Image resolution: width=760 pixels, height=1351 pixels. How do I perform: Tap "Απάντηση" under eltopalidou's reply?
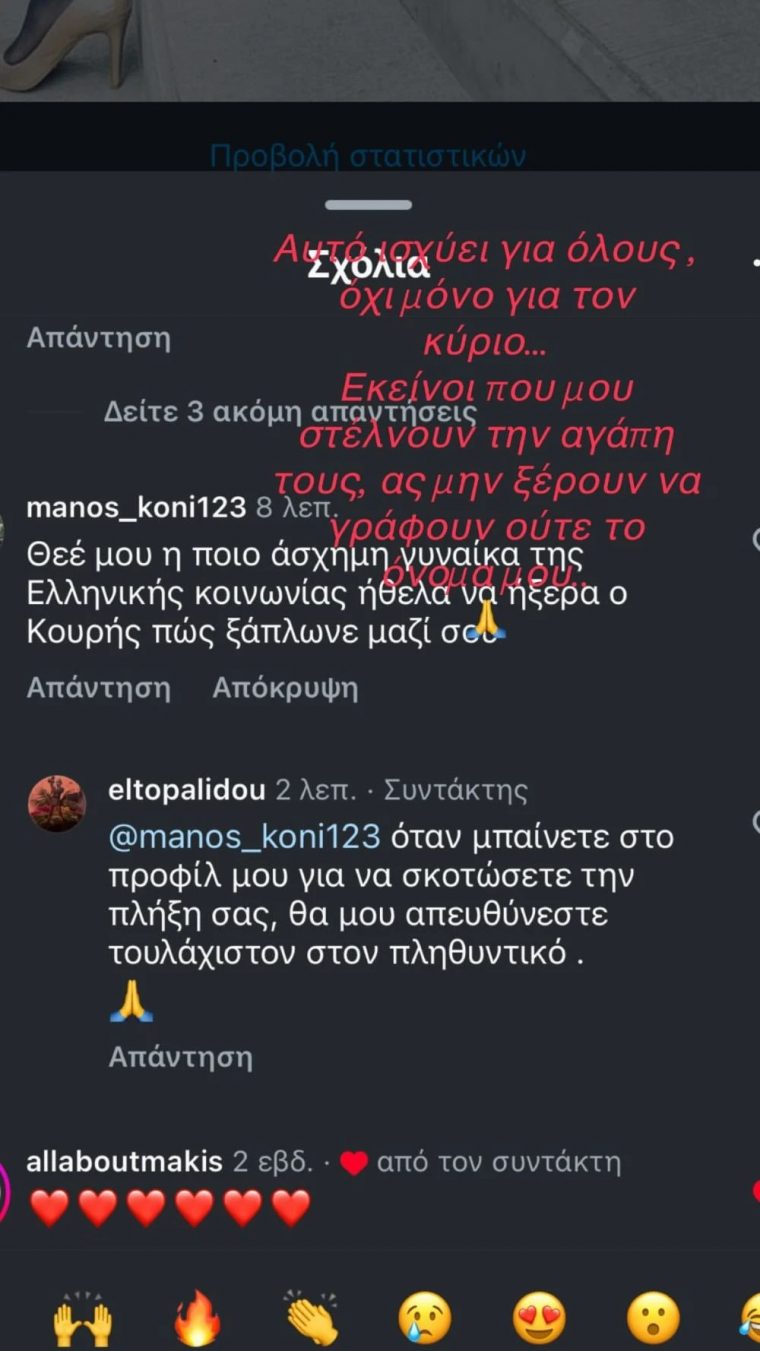pyautogui.click(x=180, y=1057)
